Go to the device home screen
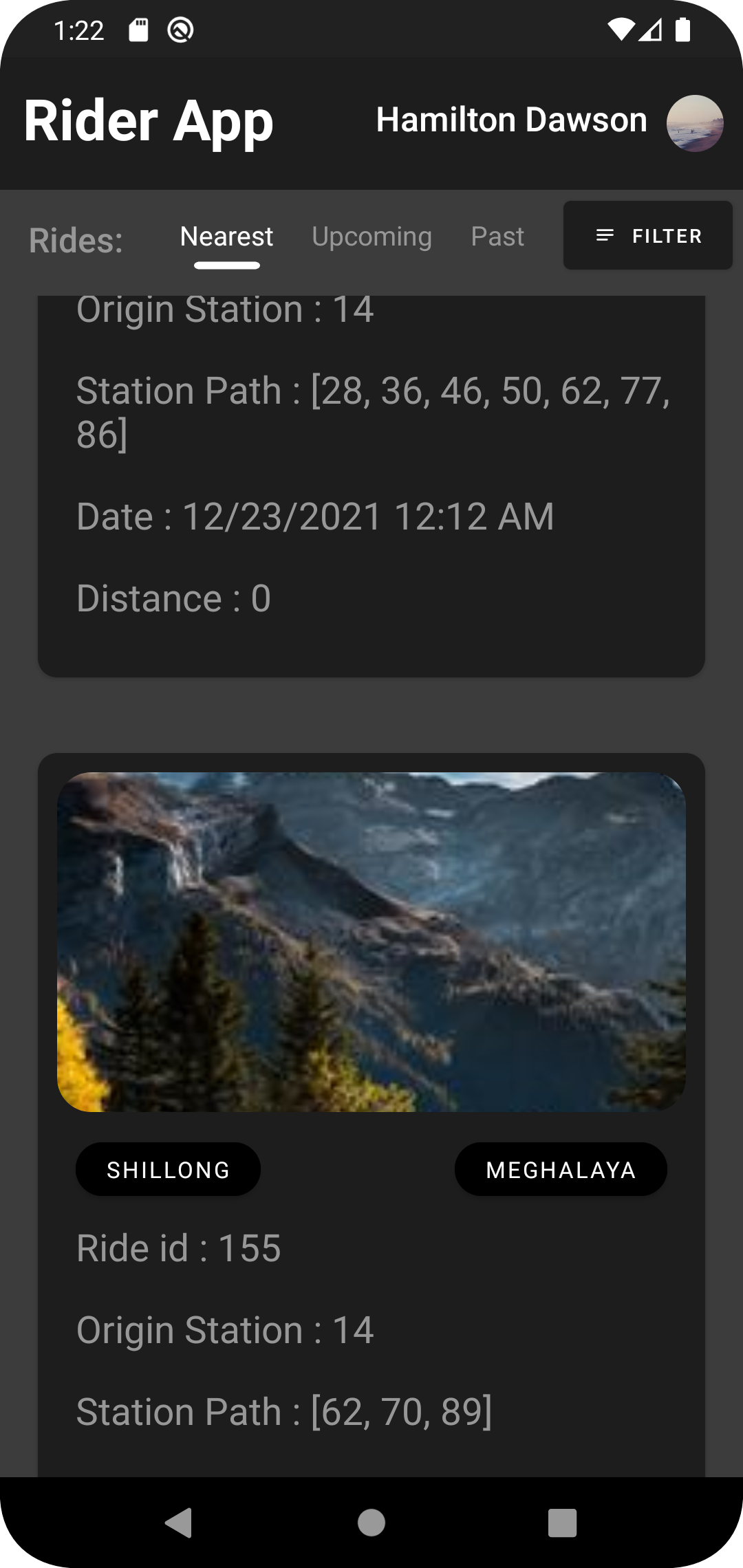Viewport: 743px width, 1568px height. (371, 1523)
